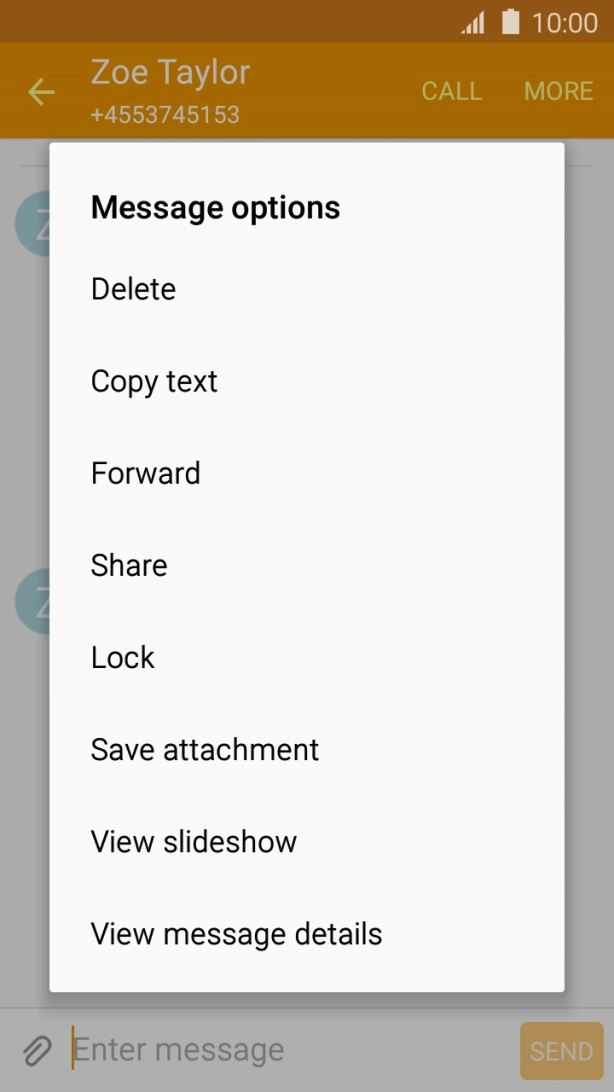The width and height of the screenshot is (614, 1092).
Task: Lock the message
Action: click(x=123, y=657)
